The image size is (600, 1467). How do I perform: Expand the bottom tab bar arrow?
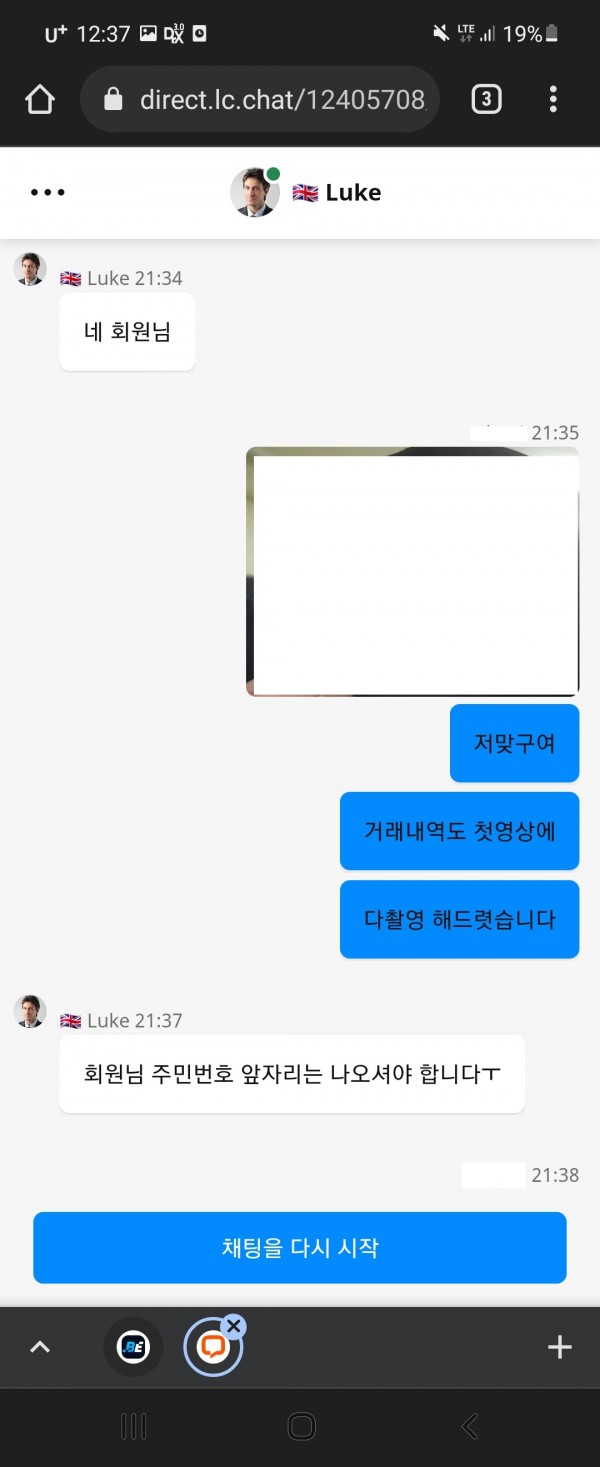pos(40,1347)
